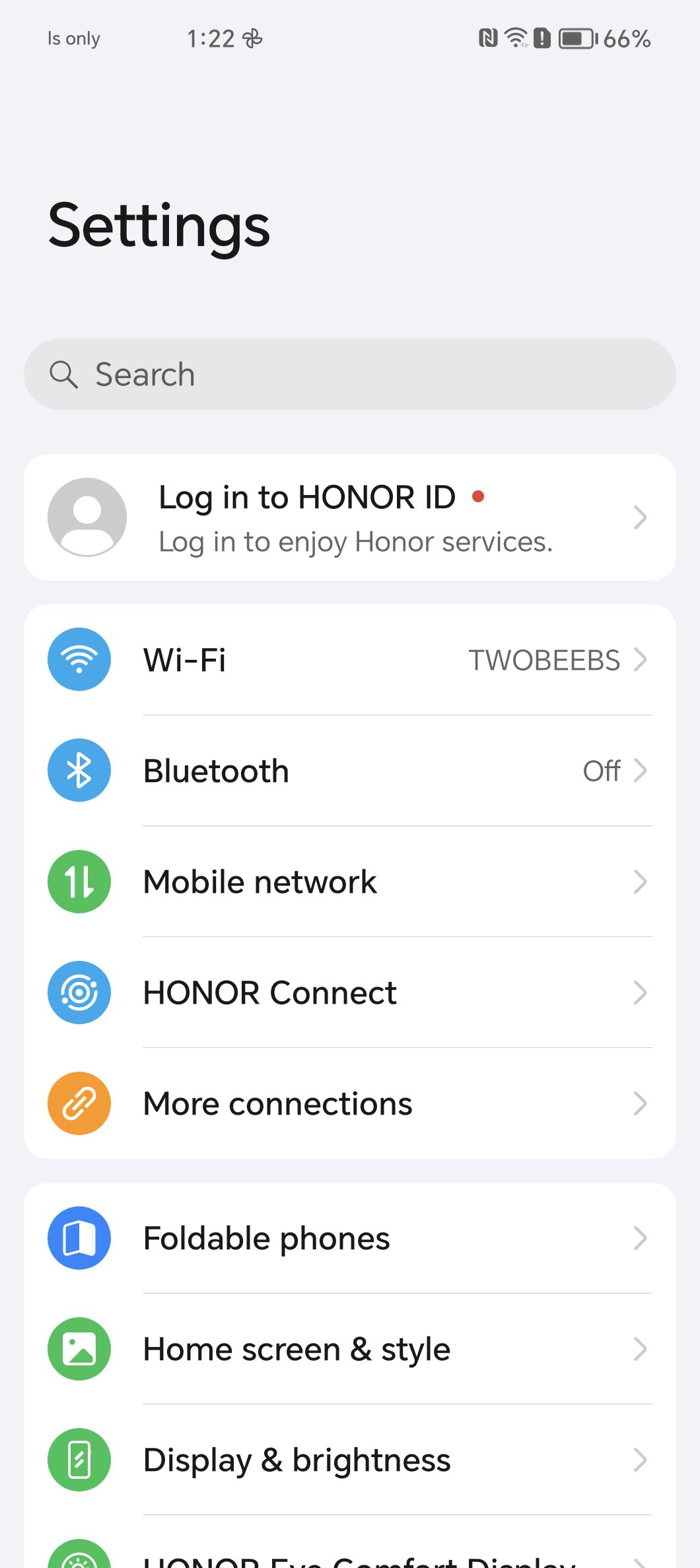Viewport: 700px width, 1568px height.
Task: Open Bluetooth settings
Action: click(x=350, y=771)
